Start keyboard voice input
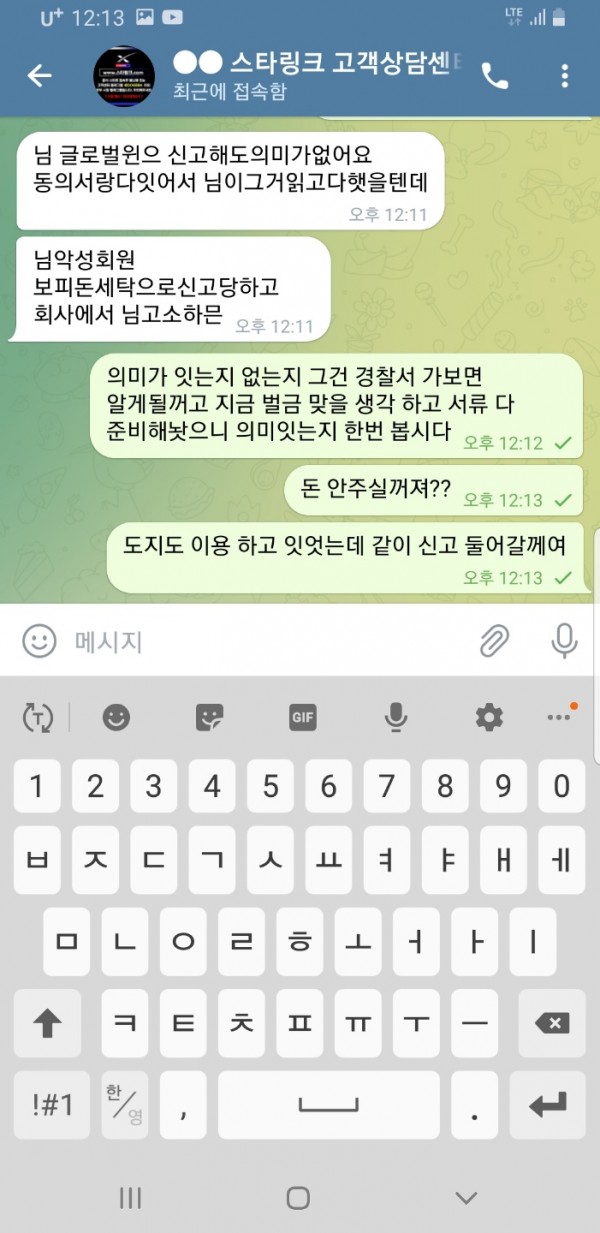600x1233 pixels. point(396,717)
